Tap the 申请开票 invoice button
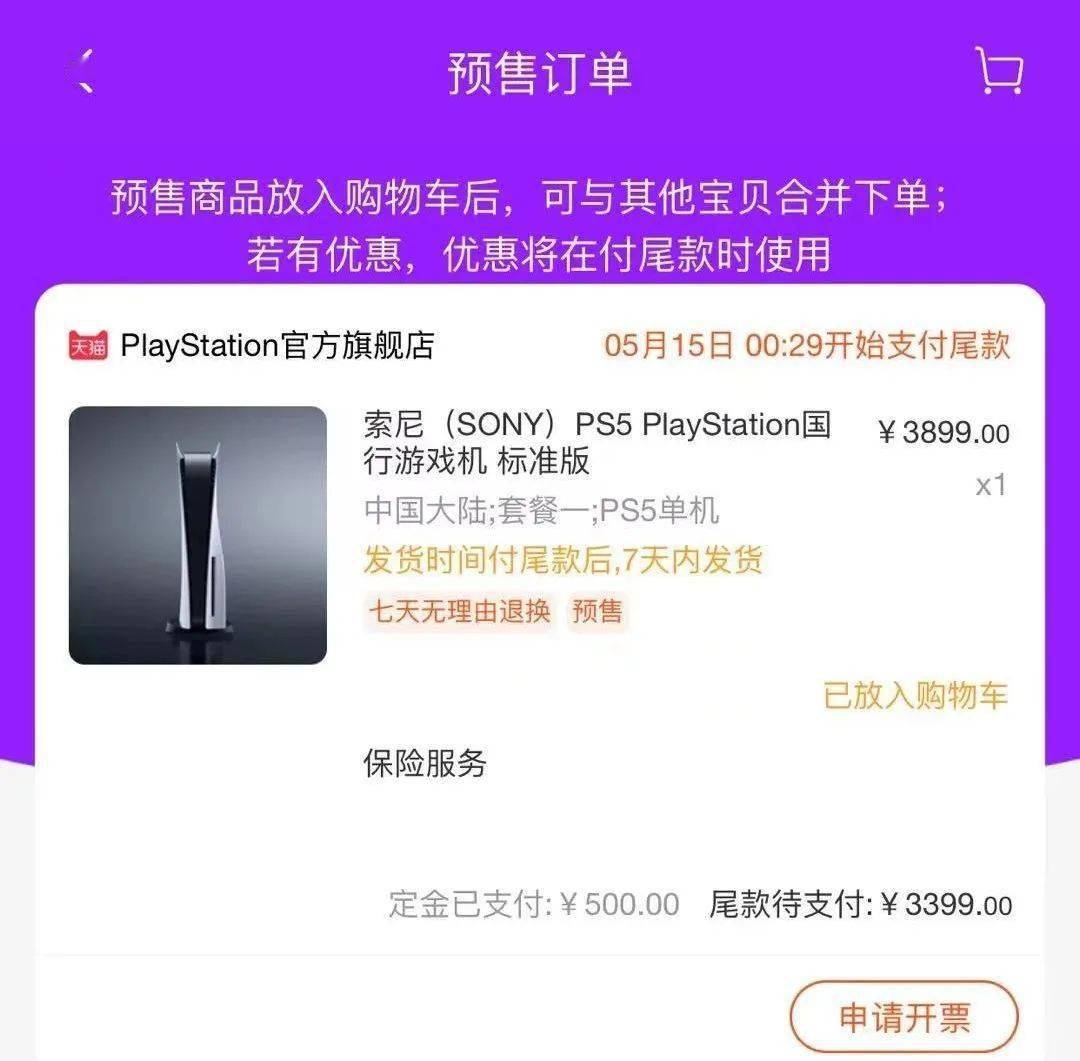Viewport: 1080px width, 1061px height. (904, 1018)
